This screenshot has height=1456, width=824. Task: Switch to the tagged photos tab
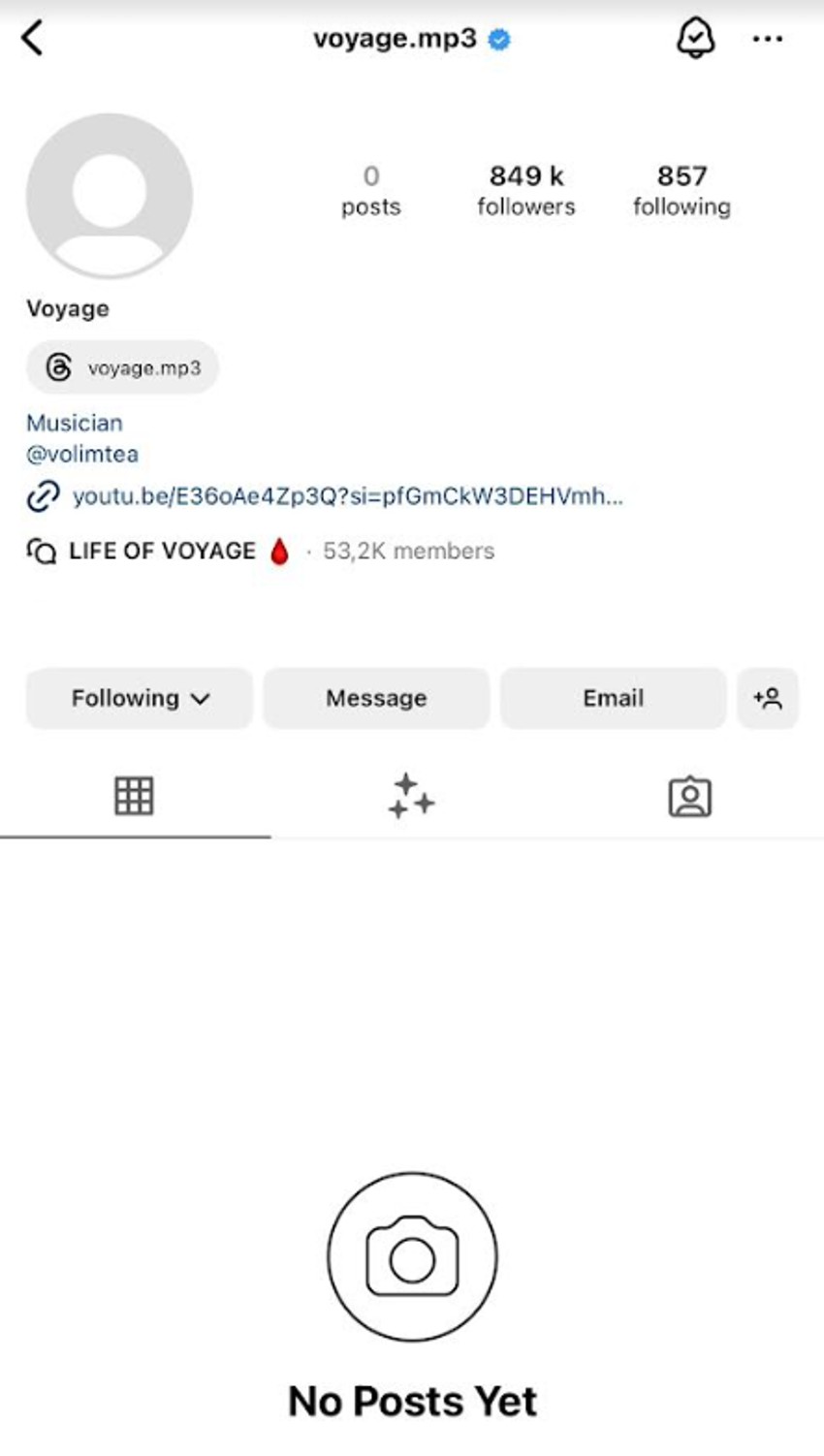[x=689, y=797]
